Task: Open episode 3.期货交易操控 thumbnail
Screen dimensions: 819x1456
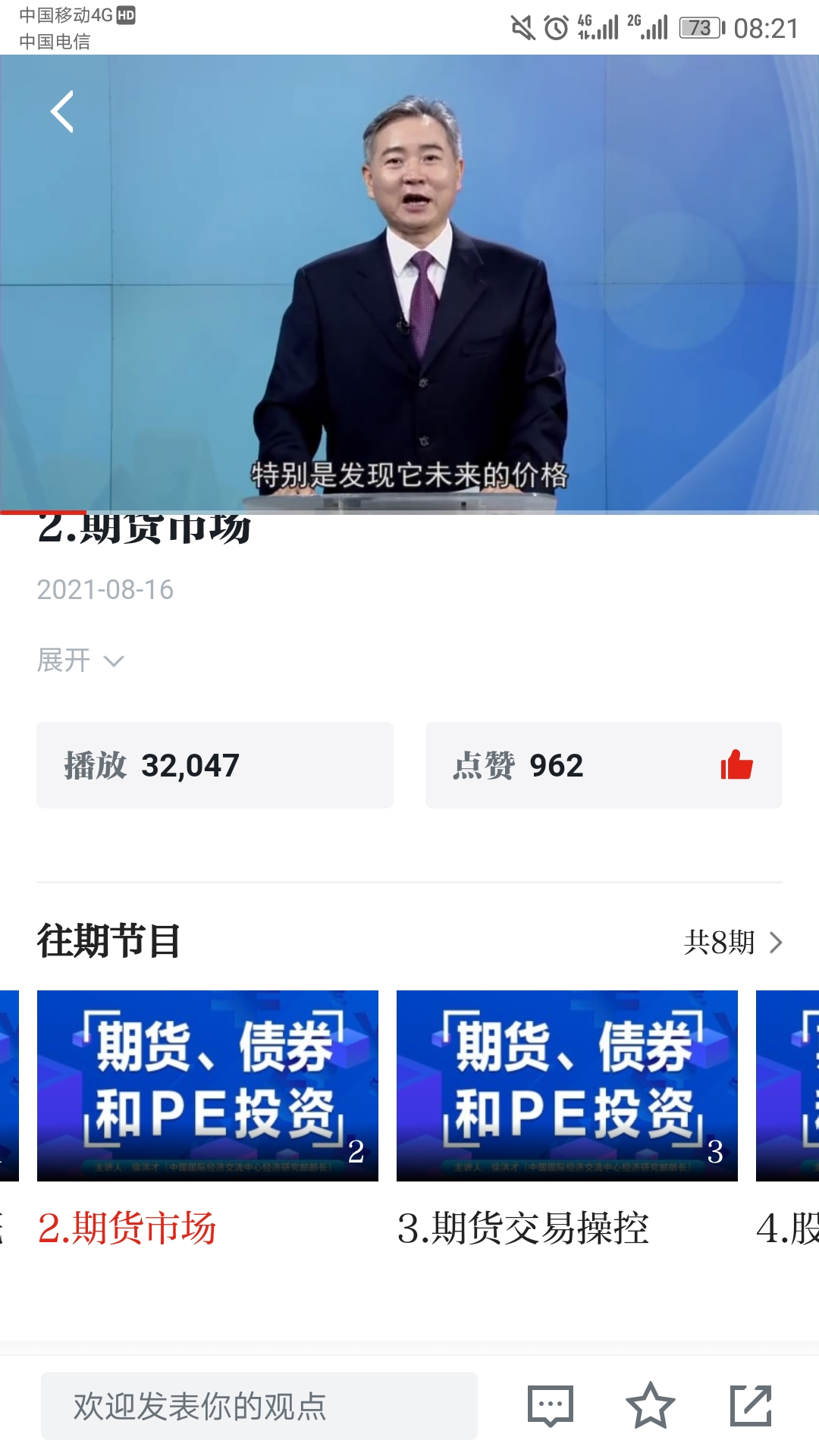Action: (566, 1085)
